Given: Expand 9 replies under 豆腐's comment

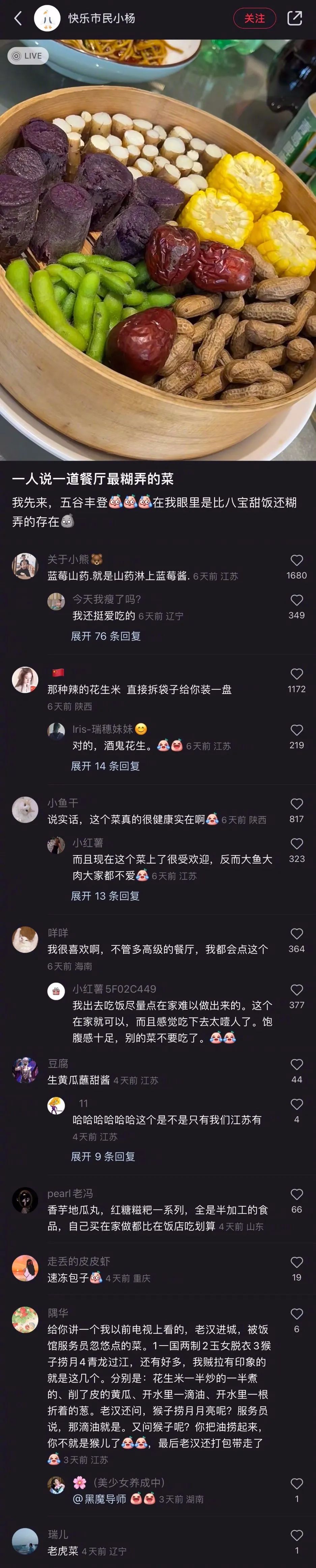Looking at the screenshot, I should (102, 1156).
